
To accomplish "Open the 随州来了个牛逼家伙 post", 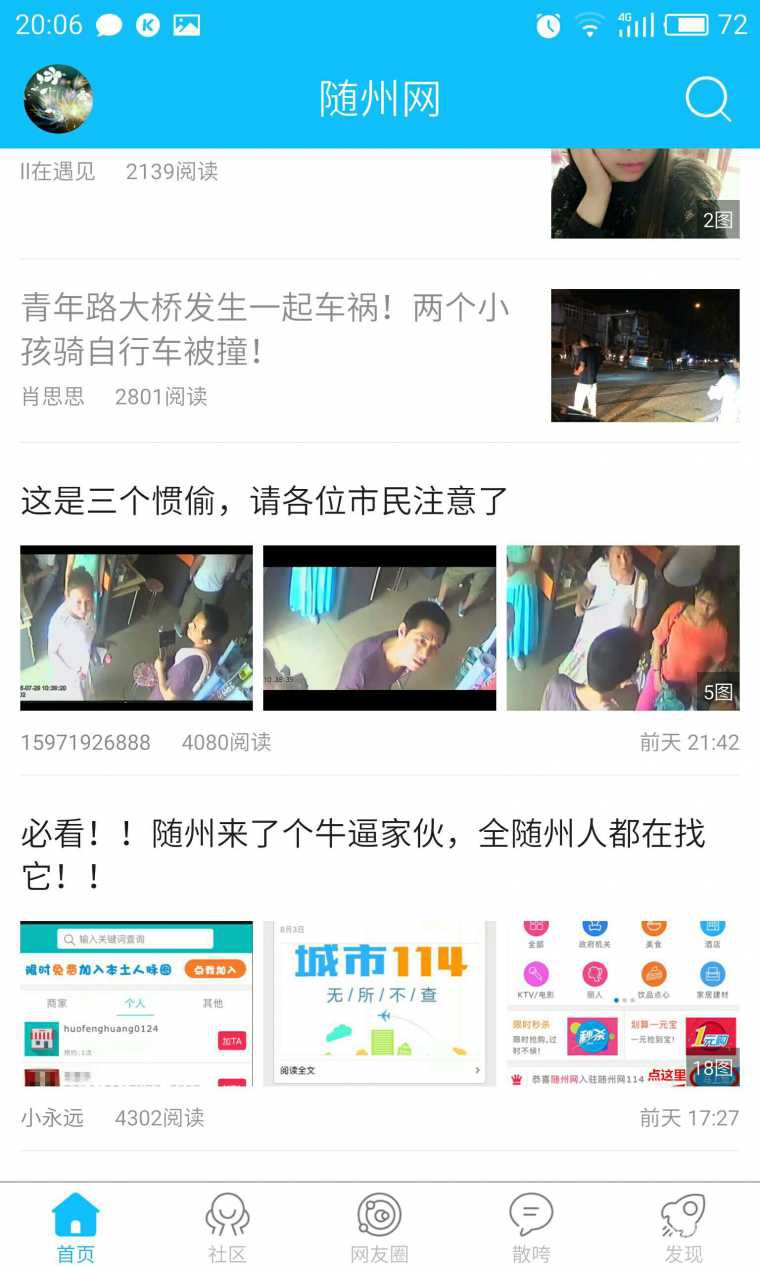I will [x=362, y=853].
